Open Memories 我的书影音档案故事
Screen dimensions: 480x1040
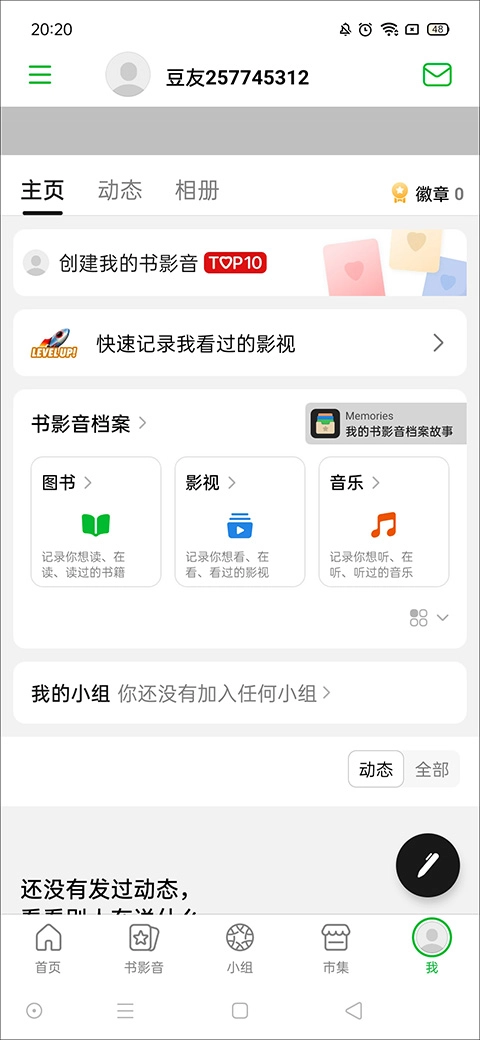click(386, 424)
